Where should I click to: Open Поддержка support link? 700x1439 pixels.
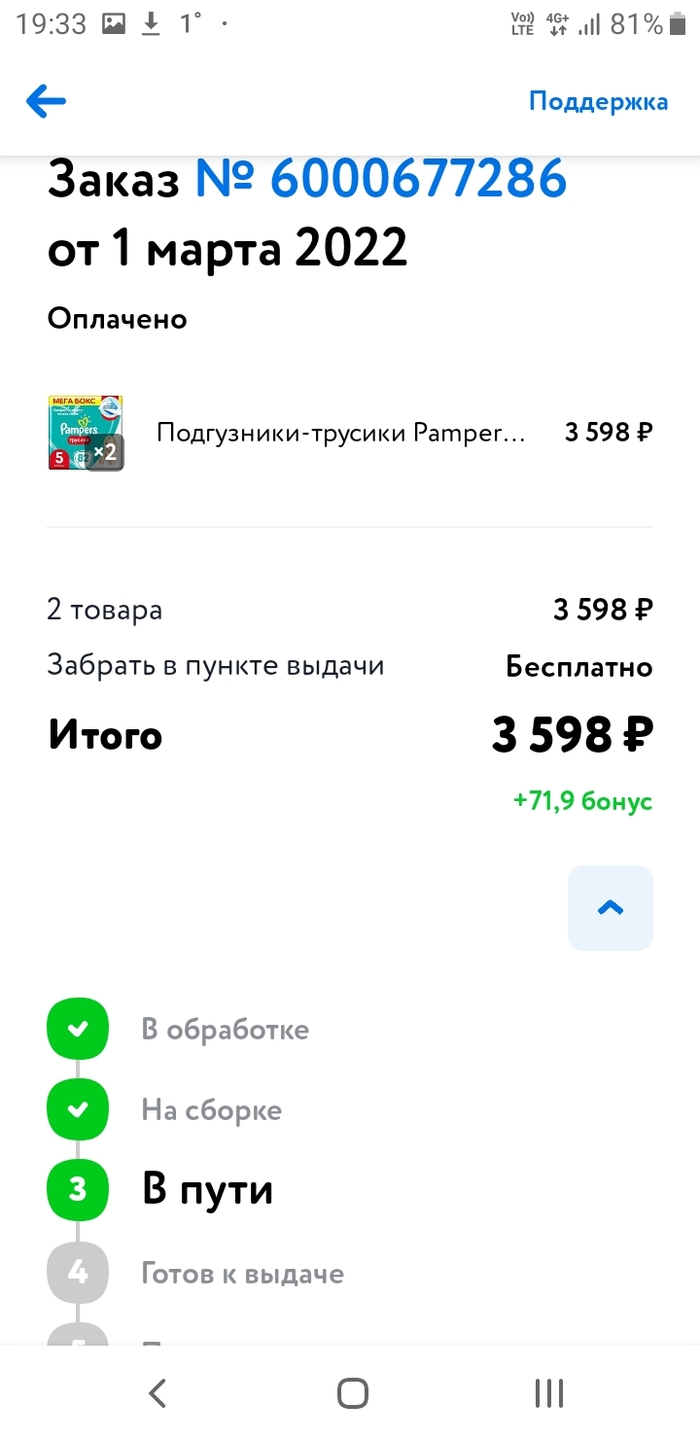(x=598, y=101)
